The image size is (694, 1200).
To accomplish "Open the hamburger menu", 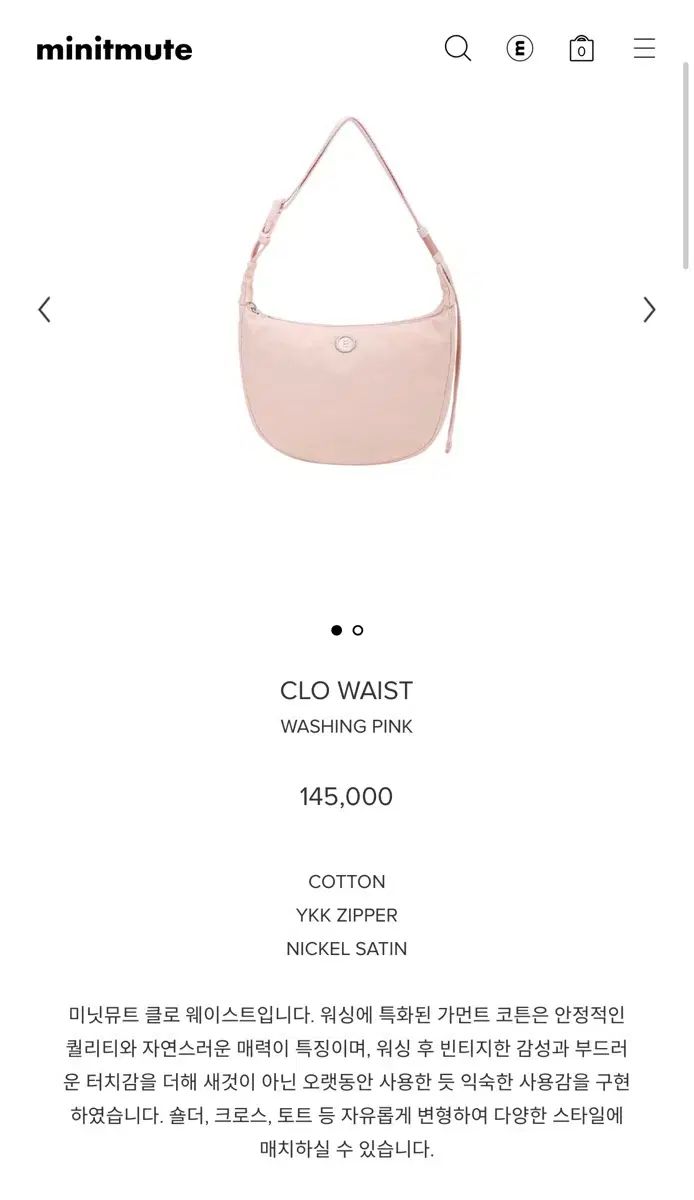I will (644, 48).
